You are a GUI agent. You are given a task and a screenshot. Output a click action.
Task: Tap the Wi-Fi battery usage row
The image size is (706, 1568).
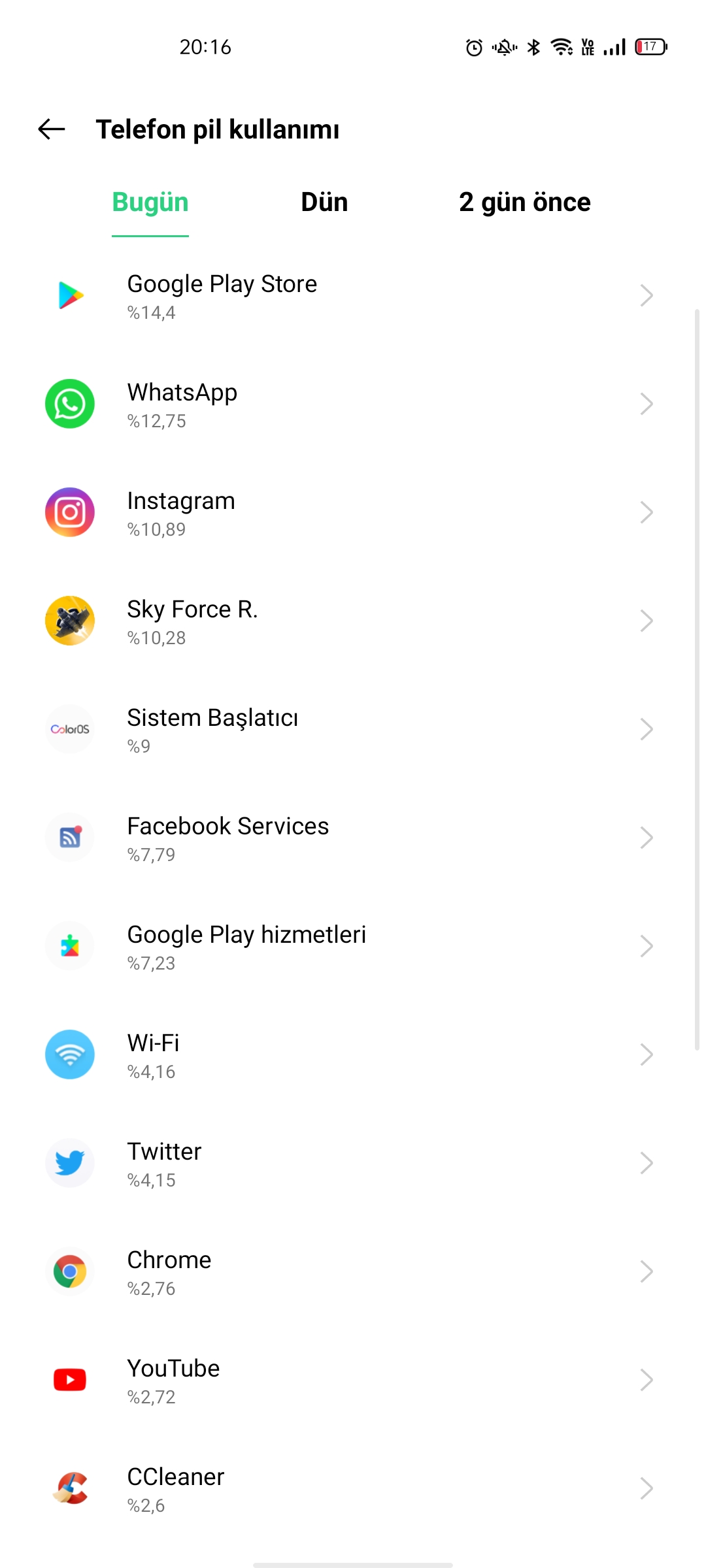tap(353, 1055)
